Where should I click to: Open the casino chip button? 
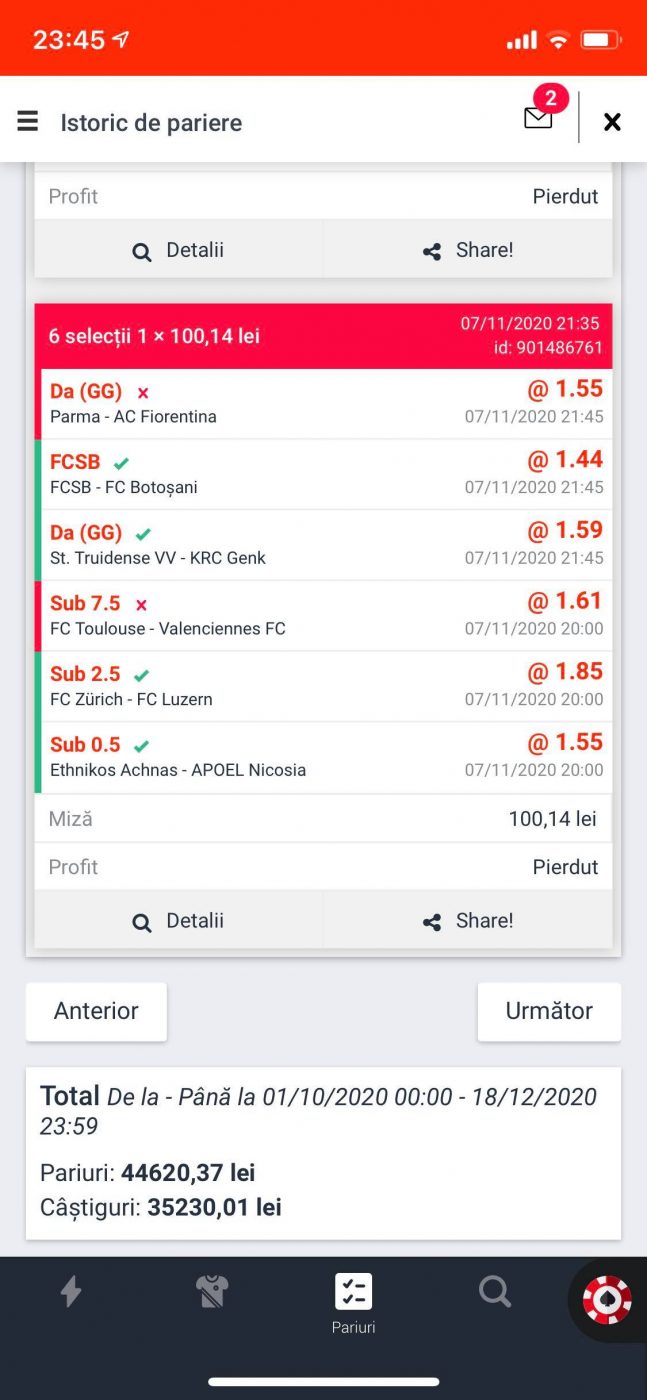coord(607,1300)
